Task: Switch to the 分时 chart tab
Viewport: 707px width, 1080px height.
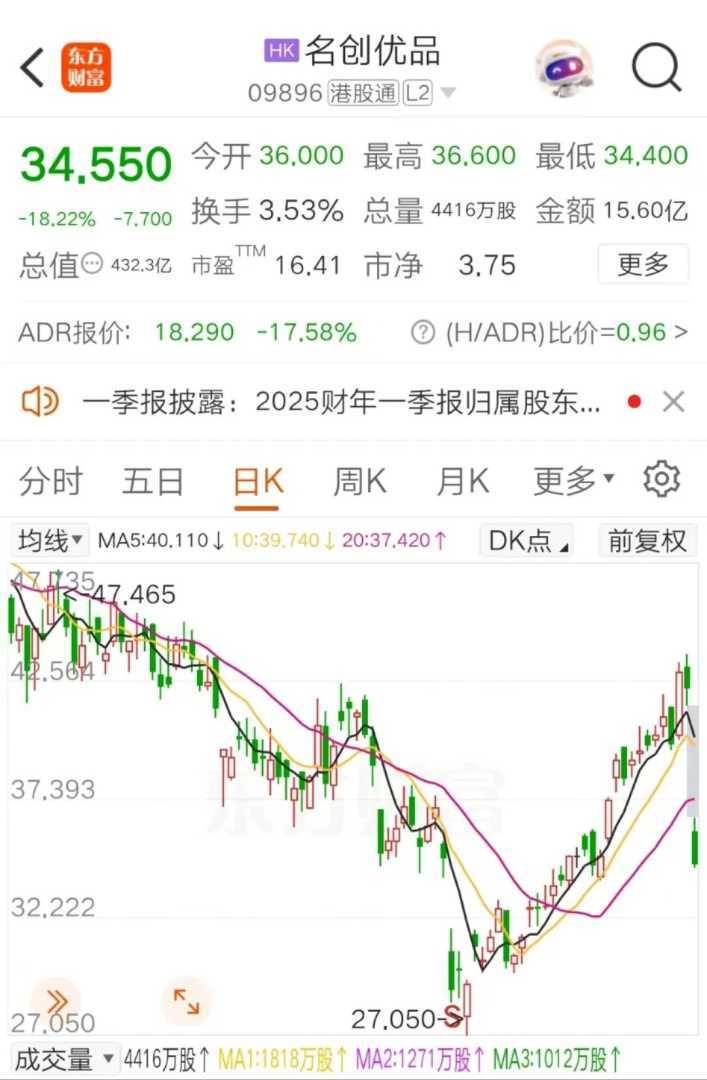Action: pyautogui.click(x=51, y=481)
